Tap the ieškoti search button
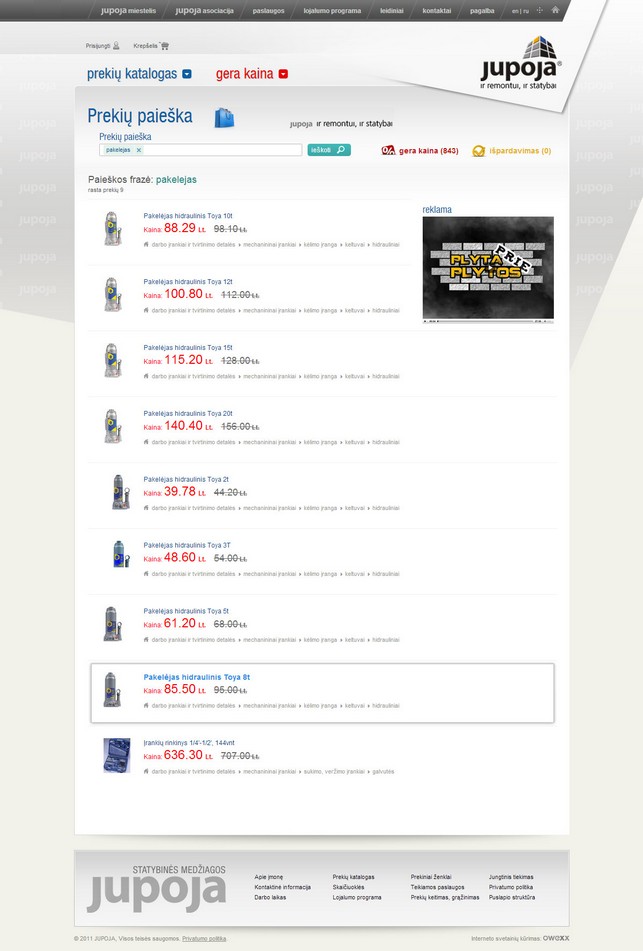This screenshot has width=643, height=951. (x=328, y=150)
